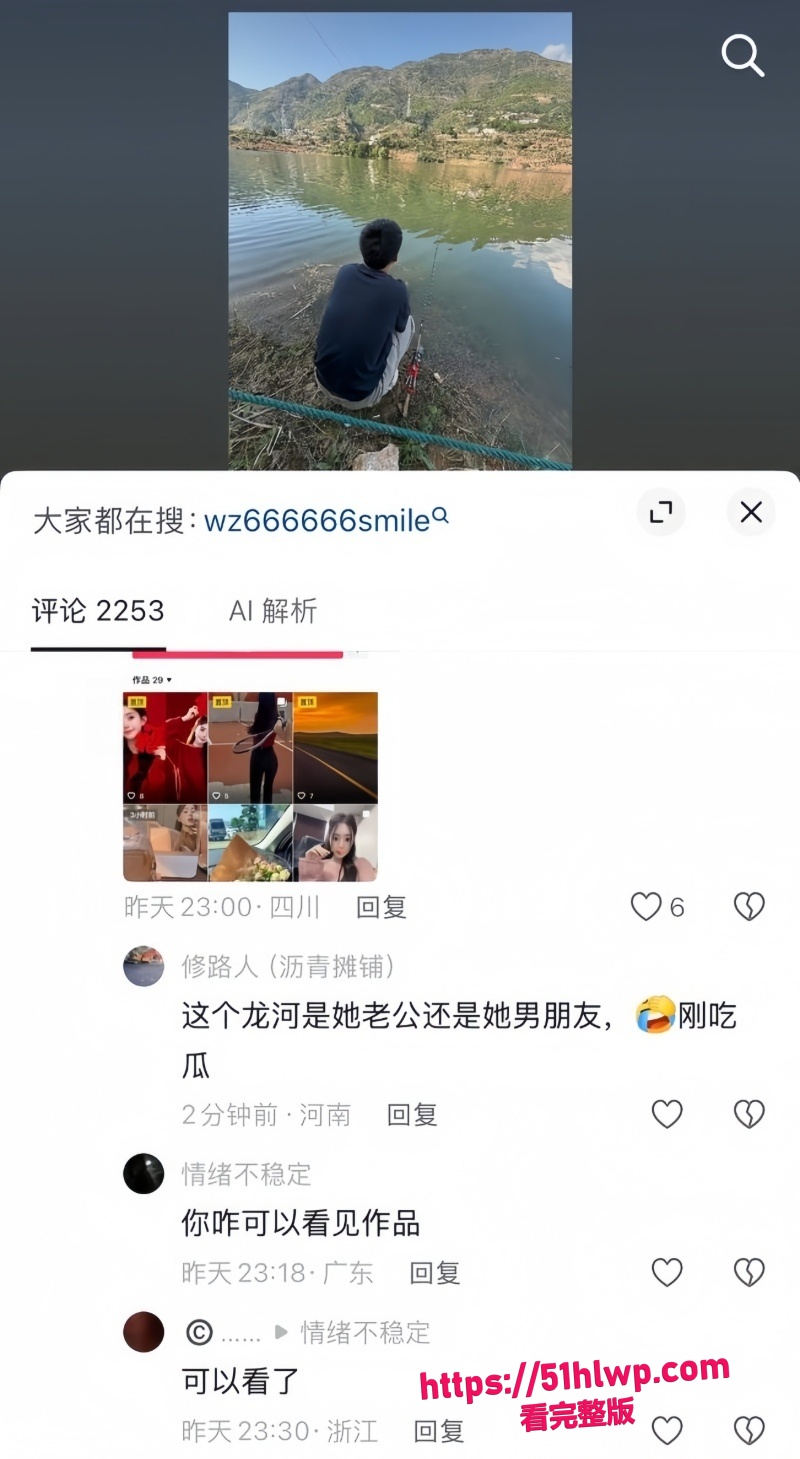Viewport: 800px width, 1459px height.
Task: Select the 评论 2253 tab
Action: click(98, 611)
